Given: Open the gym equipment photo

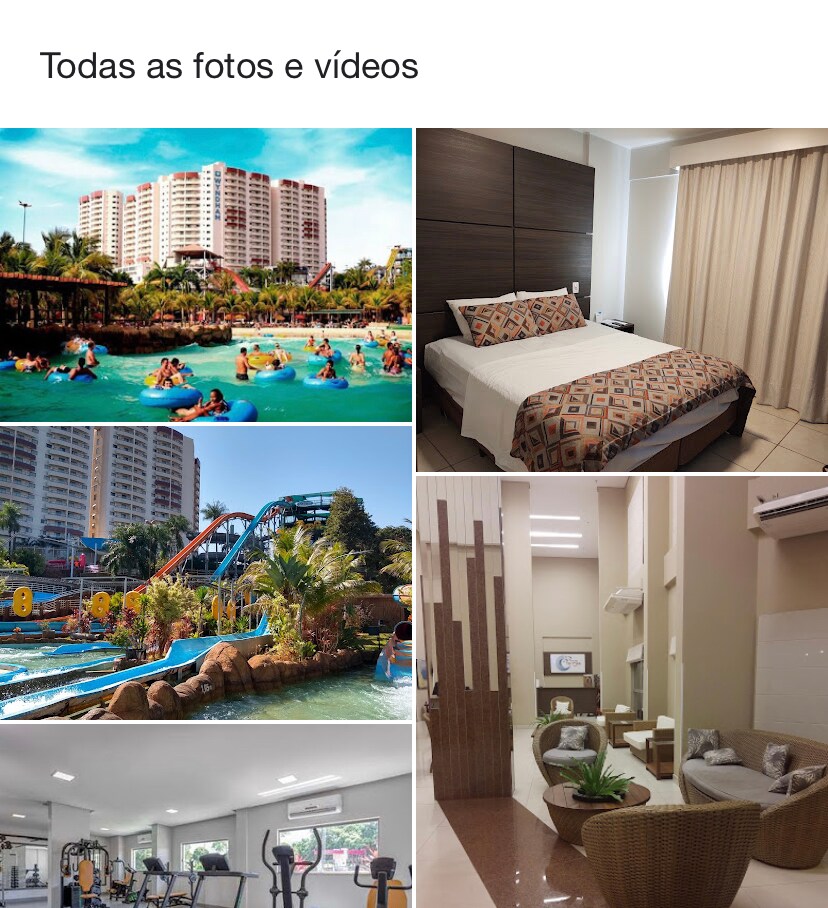Looking at the screenshot, I should [x=206, y=816].
